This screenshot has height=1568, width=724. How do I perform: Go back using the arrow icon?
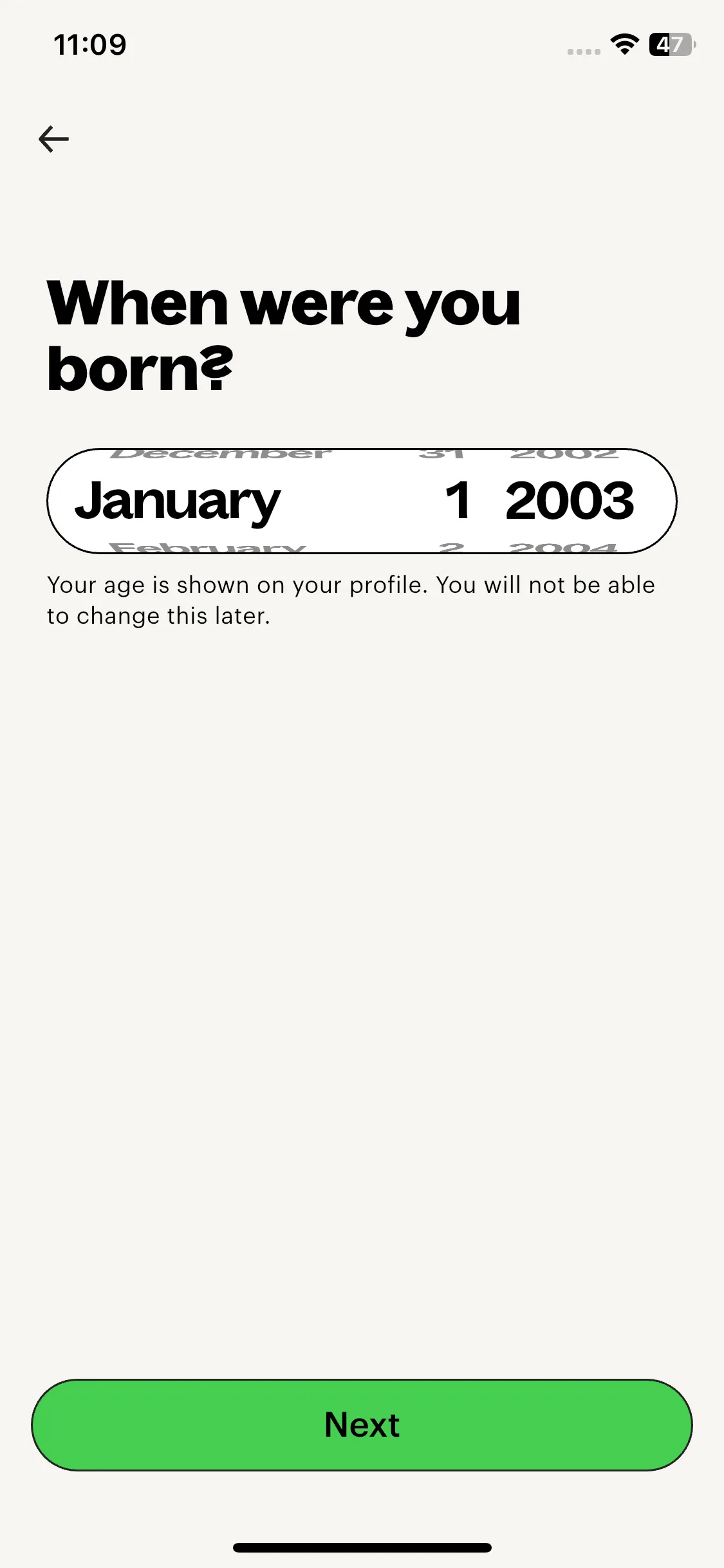[x=54, y=139]
